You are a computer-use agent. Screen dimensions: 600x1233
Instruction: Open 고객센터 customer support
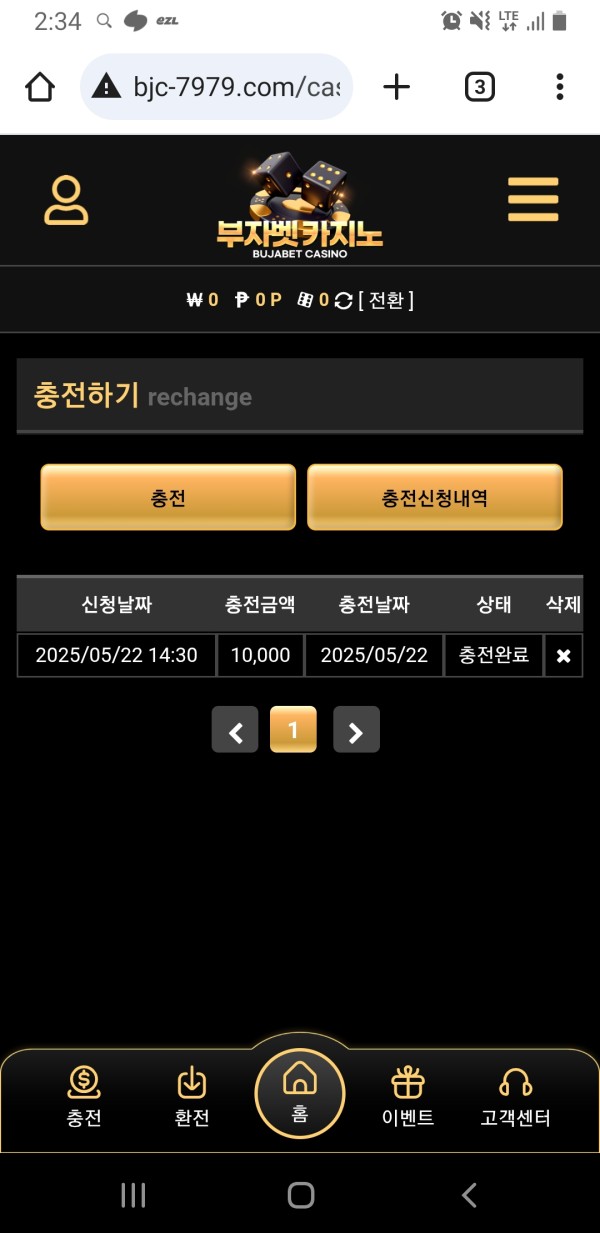(515, 1096)
